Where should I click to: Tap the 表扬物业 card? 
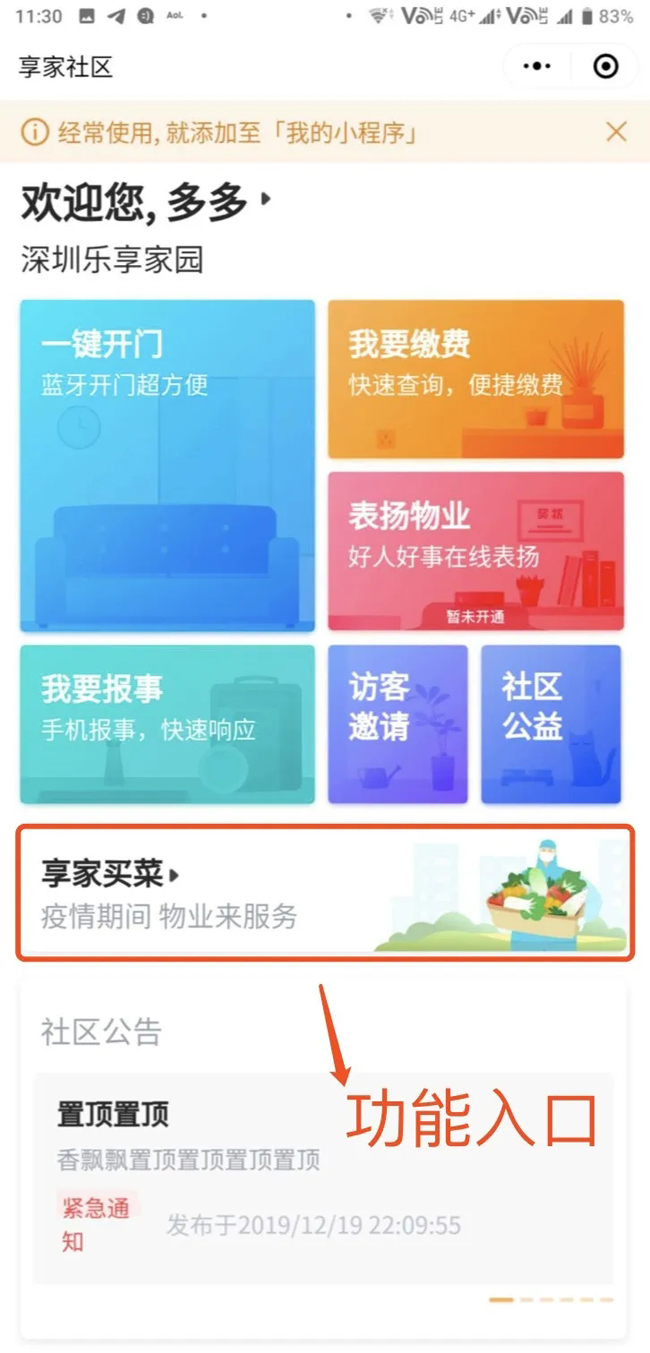[475, 551]
